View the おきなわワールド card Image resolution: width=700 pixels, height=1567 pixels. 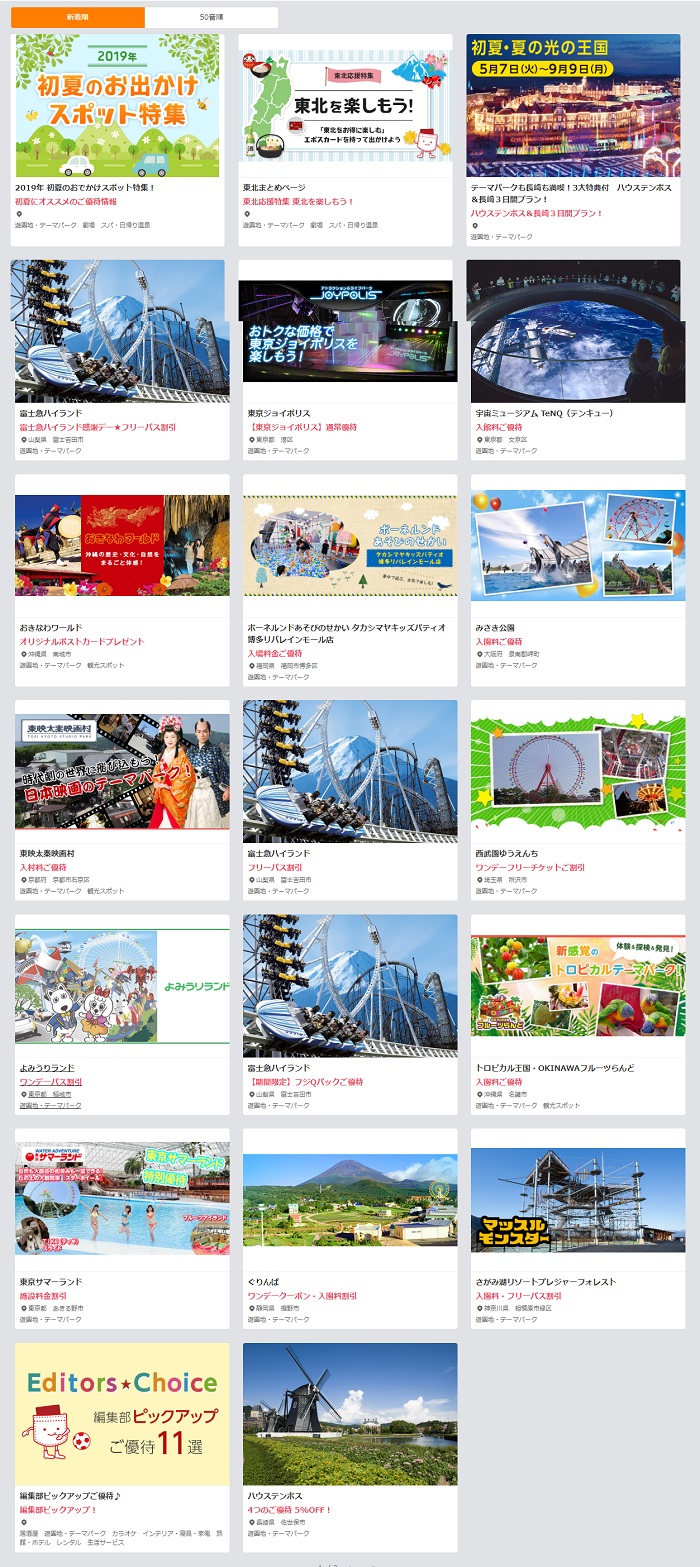(122, 545)
